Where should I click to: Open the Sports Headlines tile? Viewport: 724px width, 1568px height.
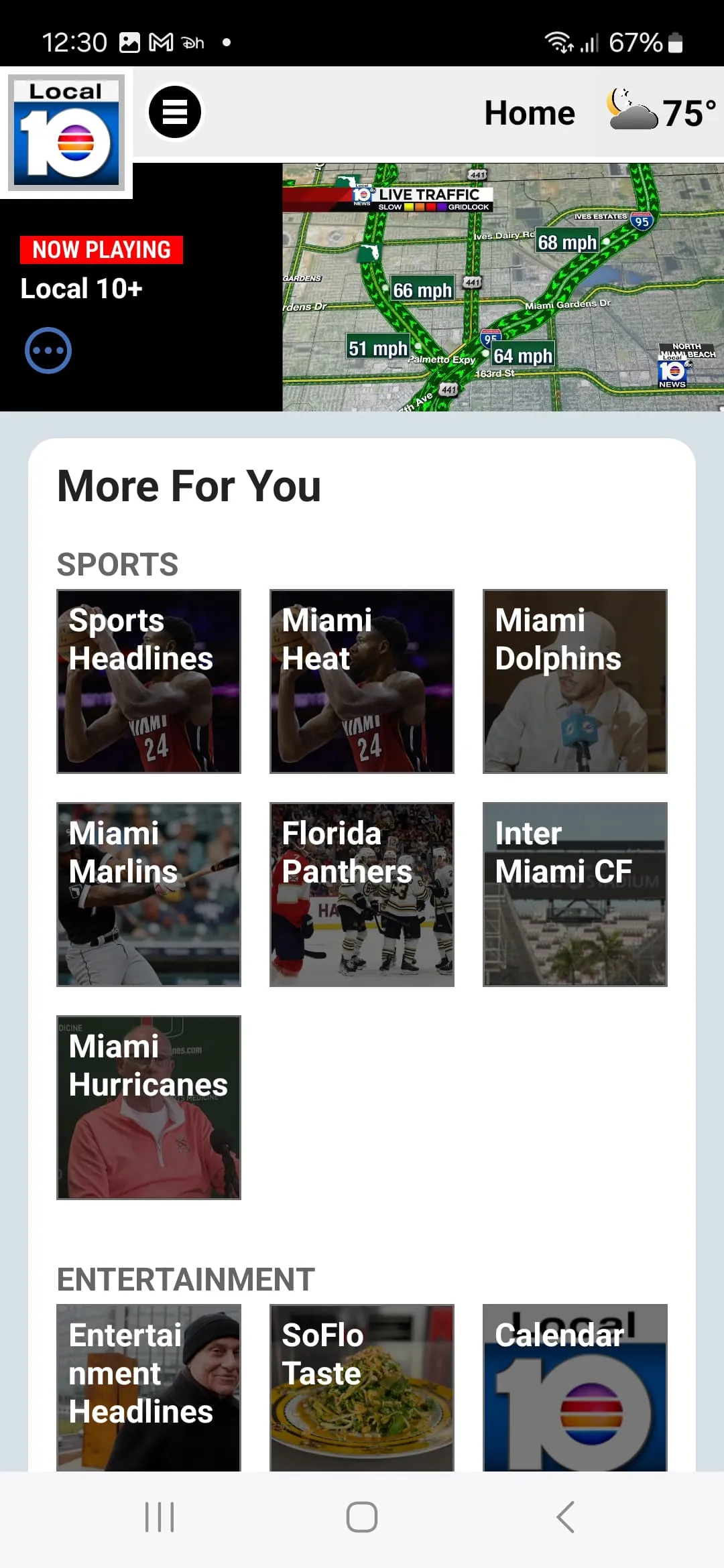(148, 681)
